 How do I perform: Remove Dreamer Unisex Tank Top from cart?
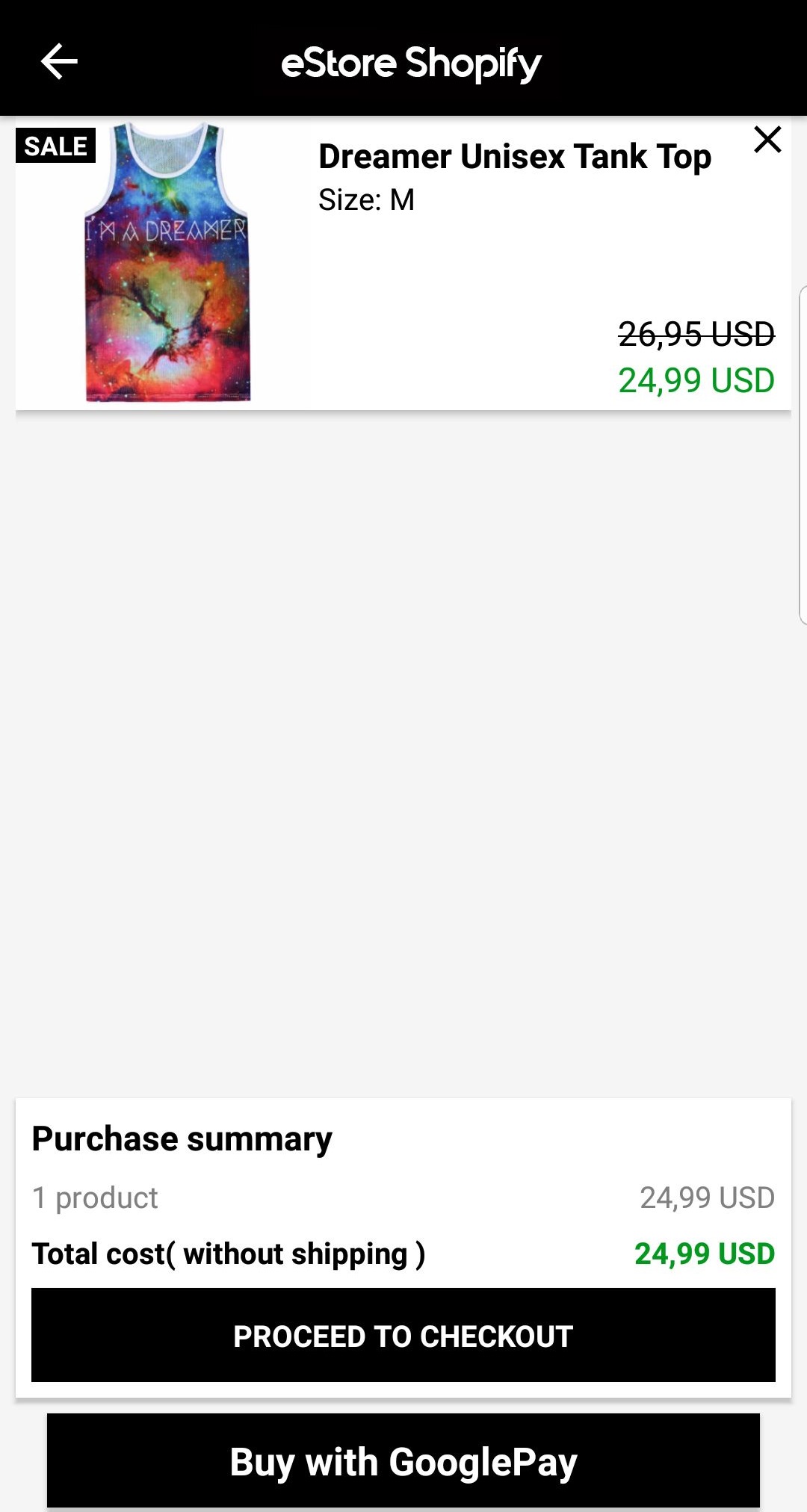tap(767, 140)
